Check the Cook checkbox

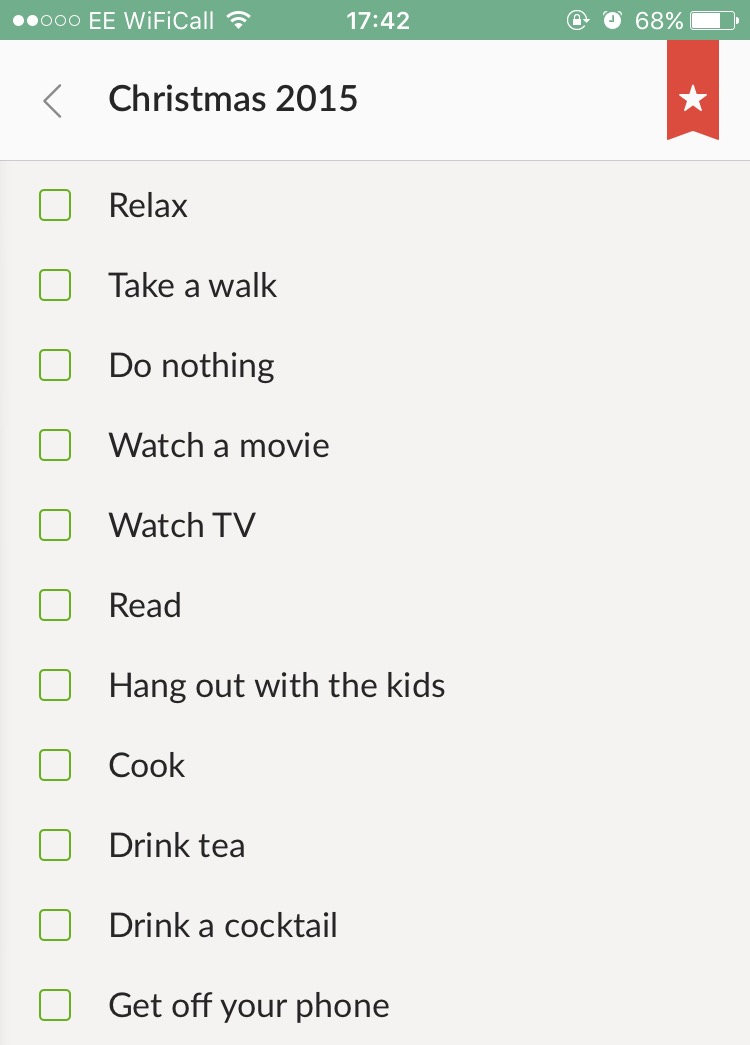click(55, 766)
